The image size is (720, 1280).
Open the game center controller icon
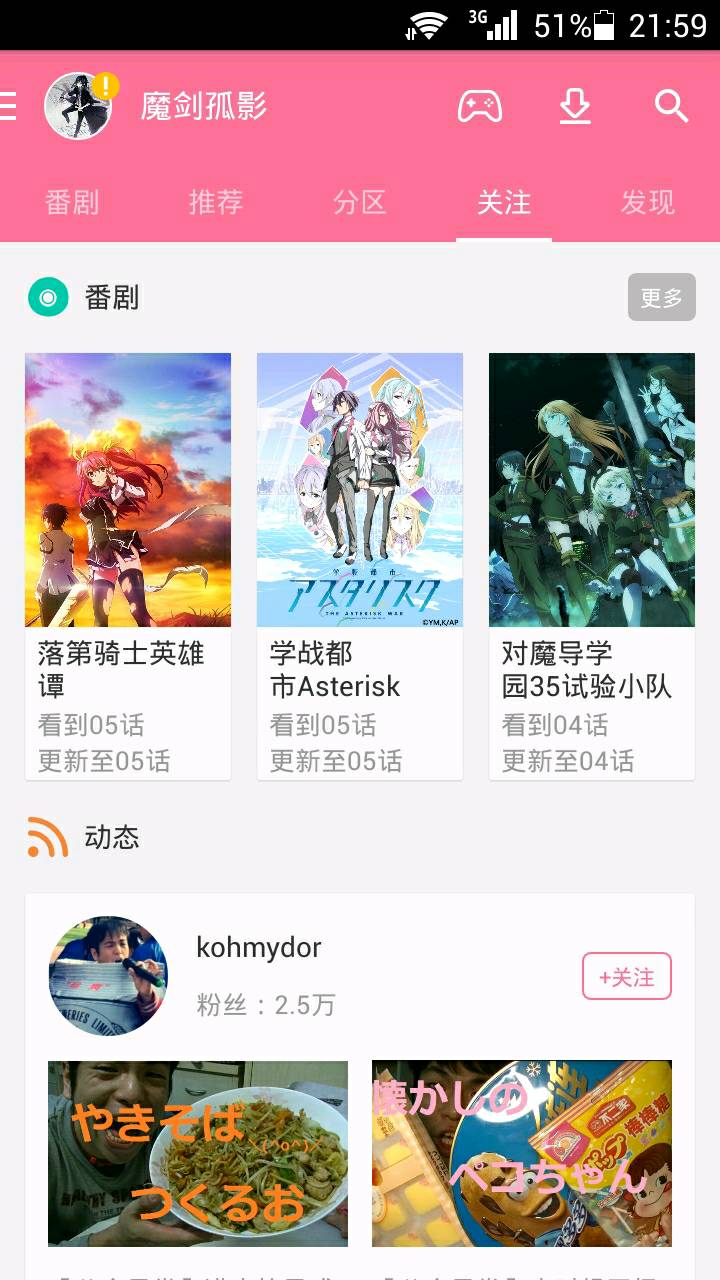pyautogui.click(x=480, y=106)
